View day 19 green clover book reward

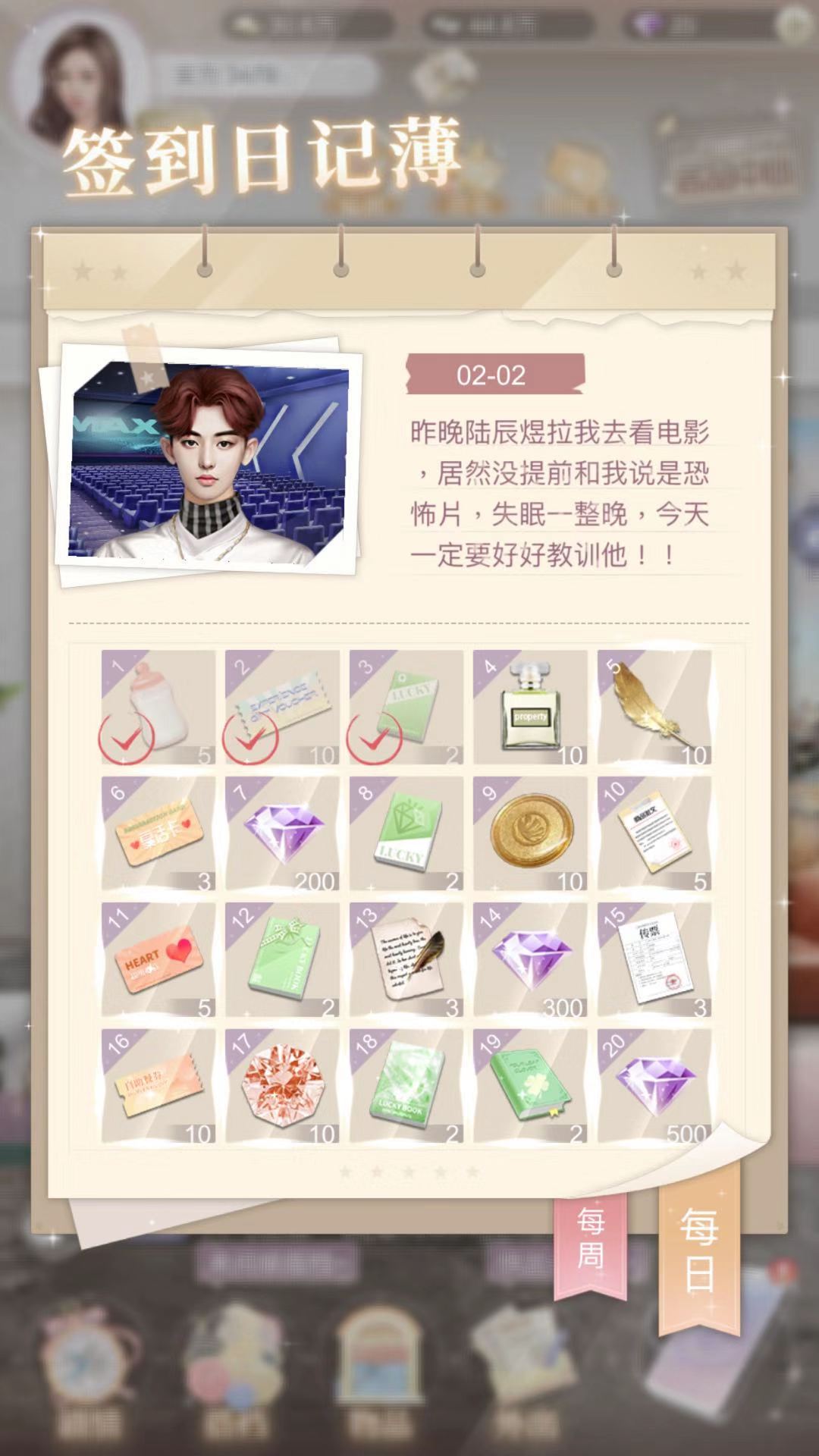(530, 1085)
